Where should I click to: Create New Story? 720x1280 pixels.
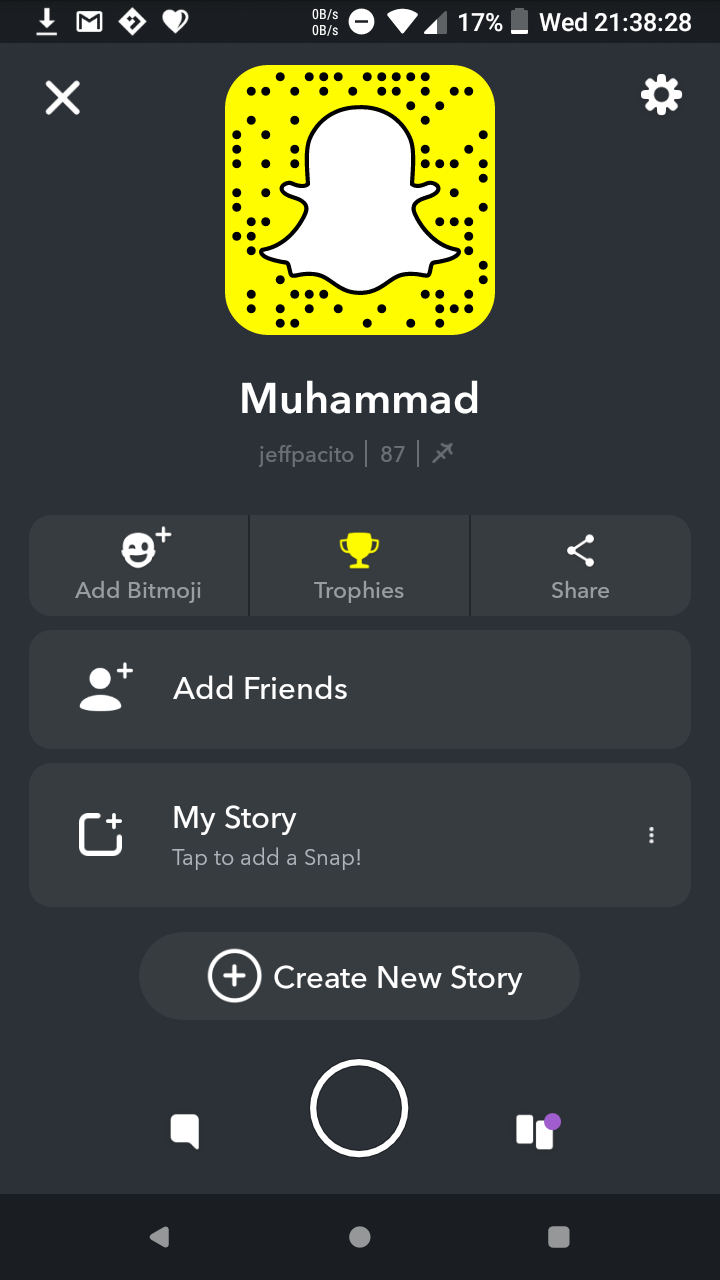pos(360,977)
